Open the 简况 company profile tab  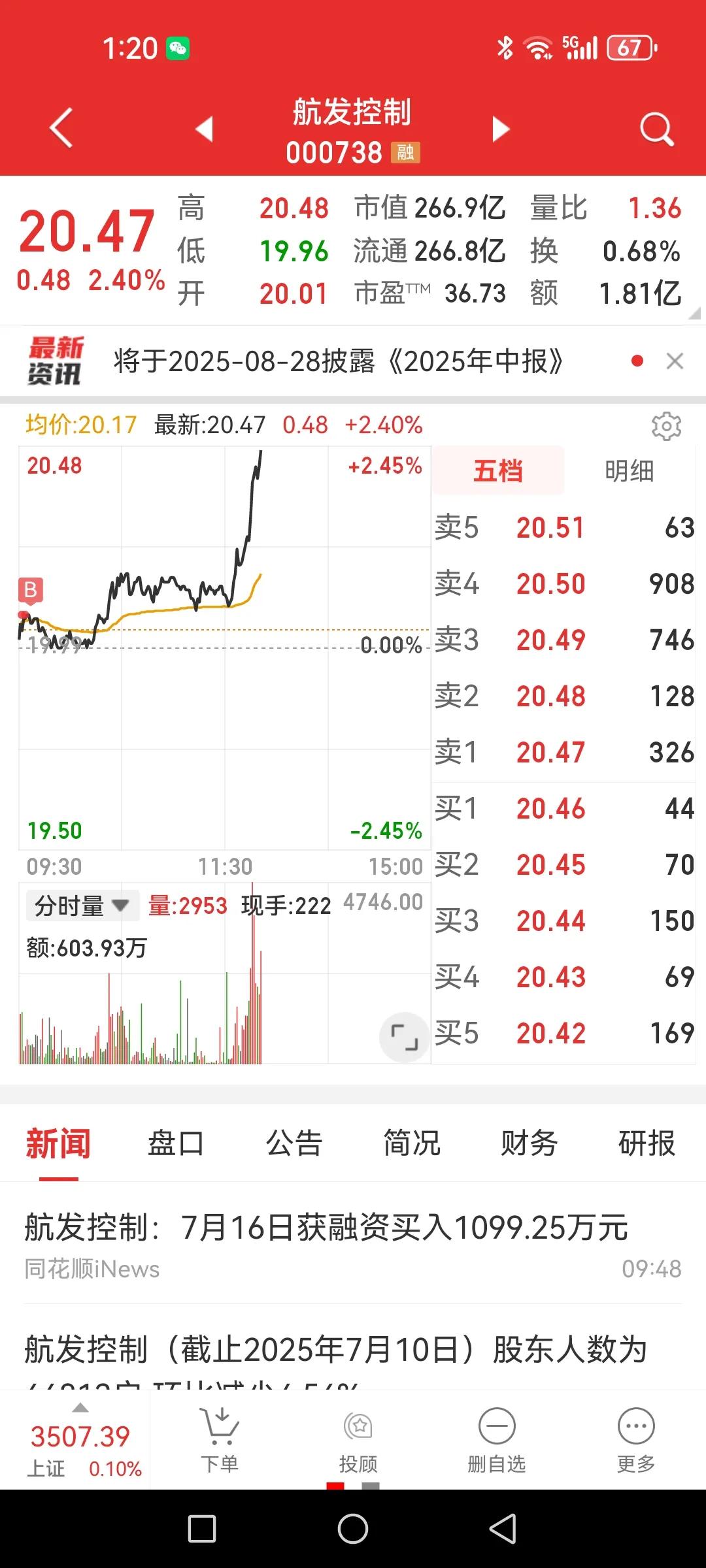pyautogui.click(x=412, y=1143)
